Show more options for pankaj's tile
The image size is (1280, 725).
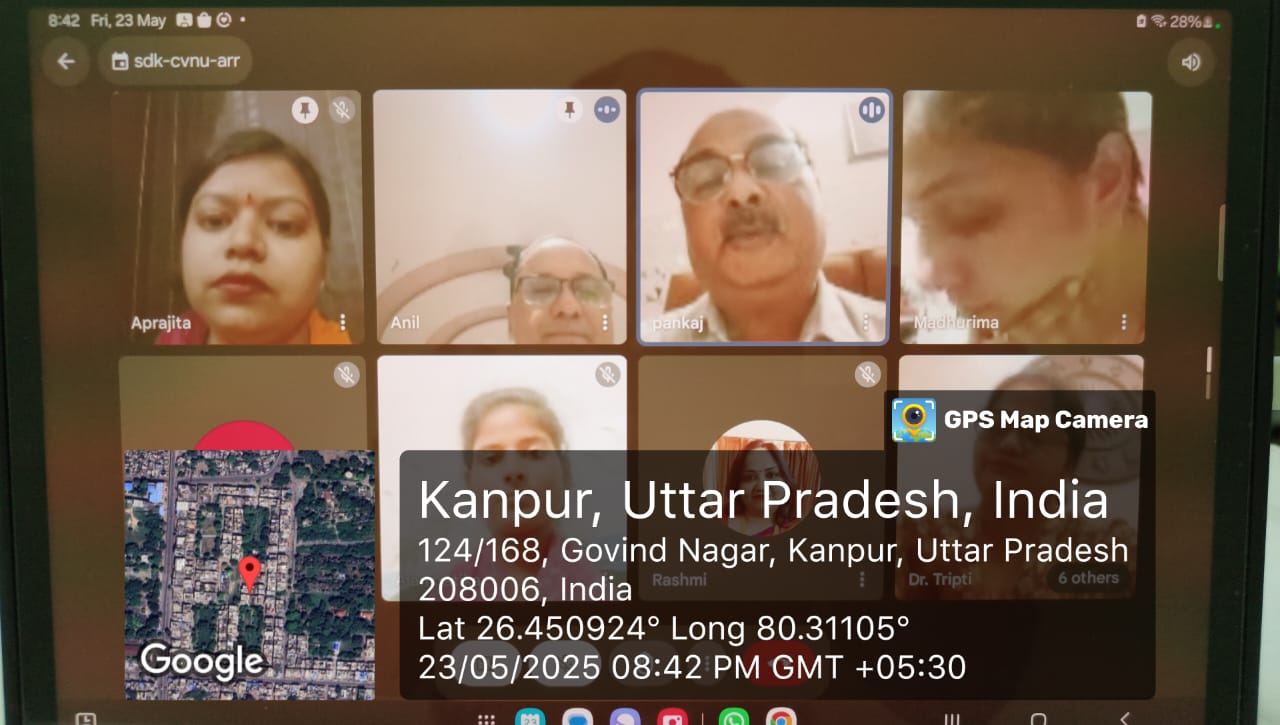865,322
